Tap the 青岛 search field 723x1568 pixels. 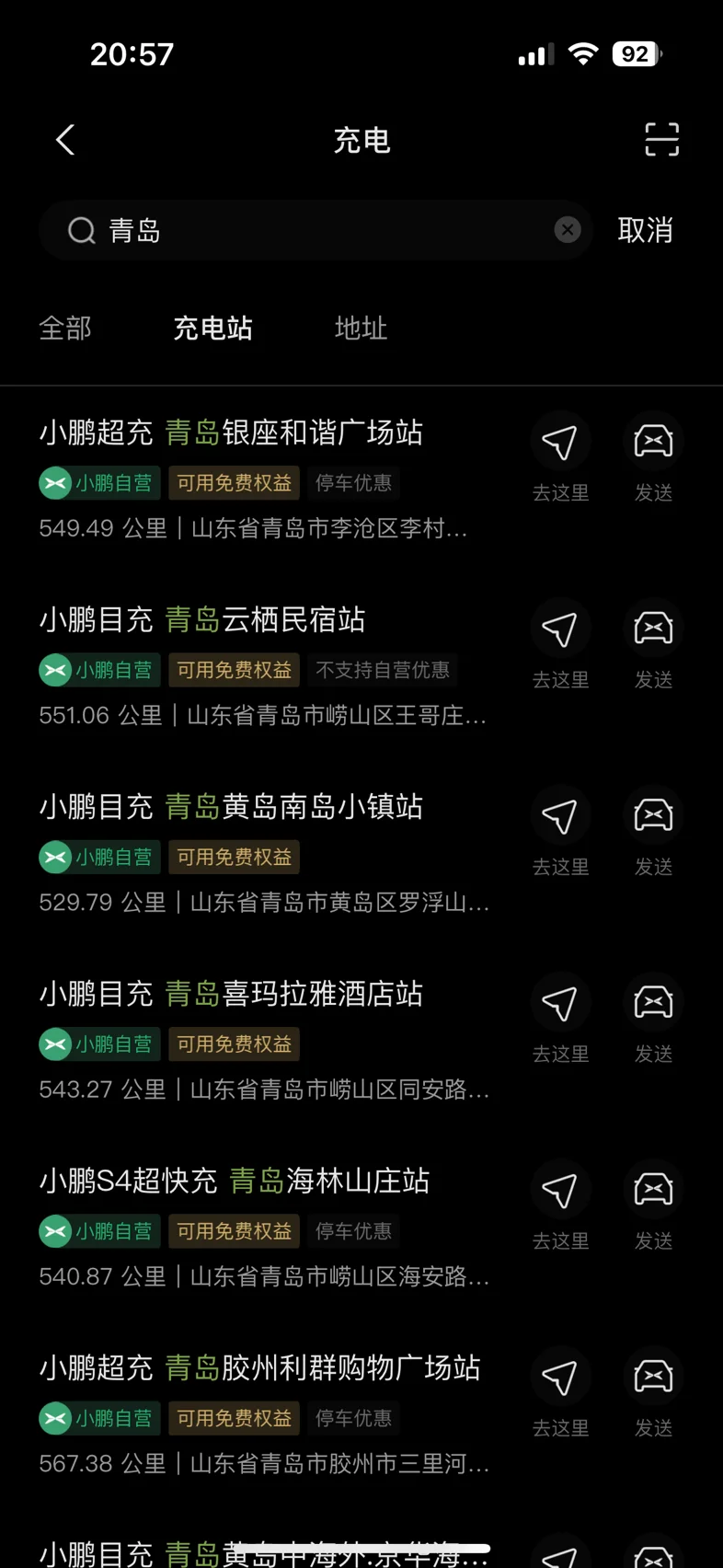click(316, 230)
